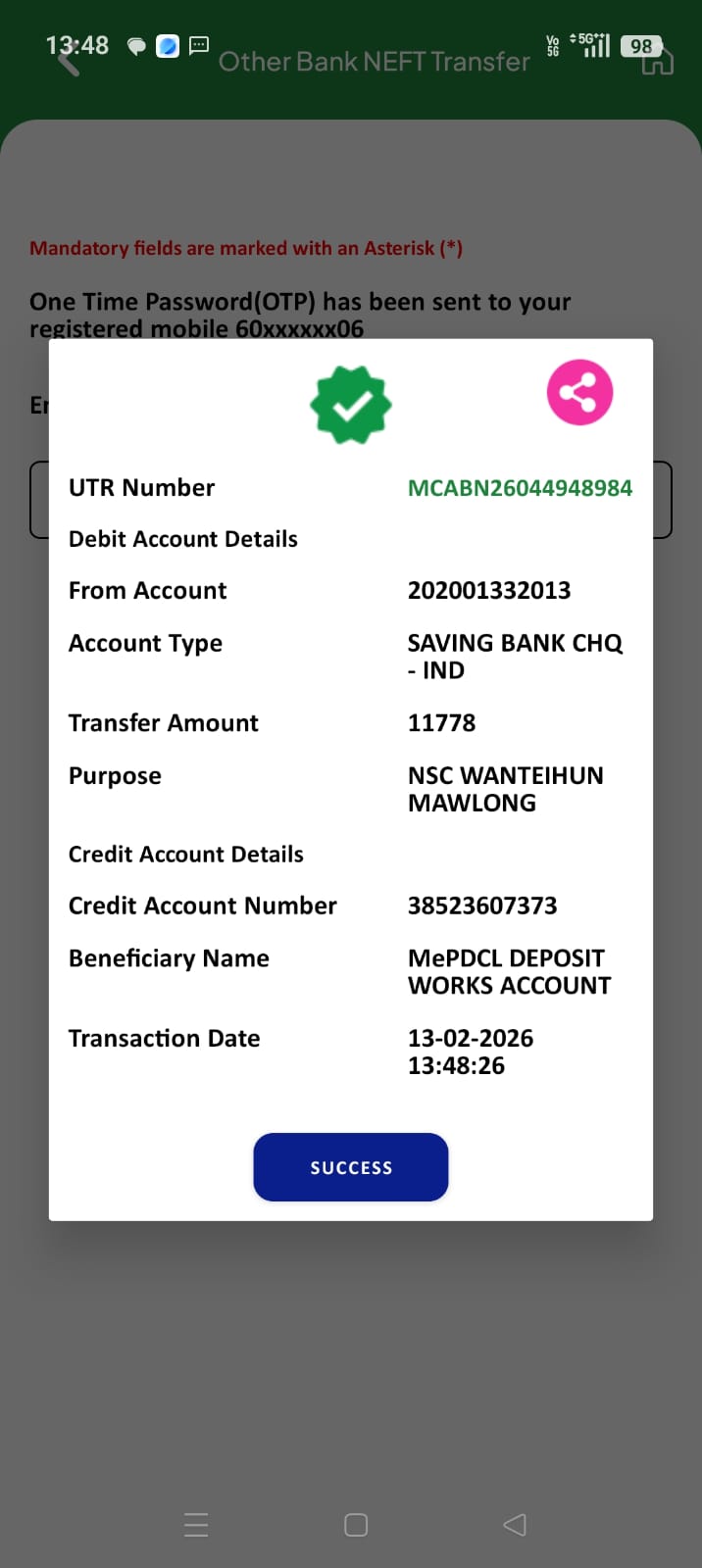Tap the system back button

(x=515, y=1524)
